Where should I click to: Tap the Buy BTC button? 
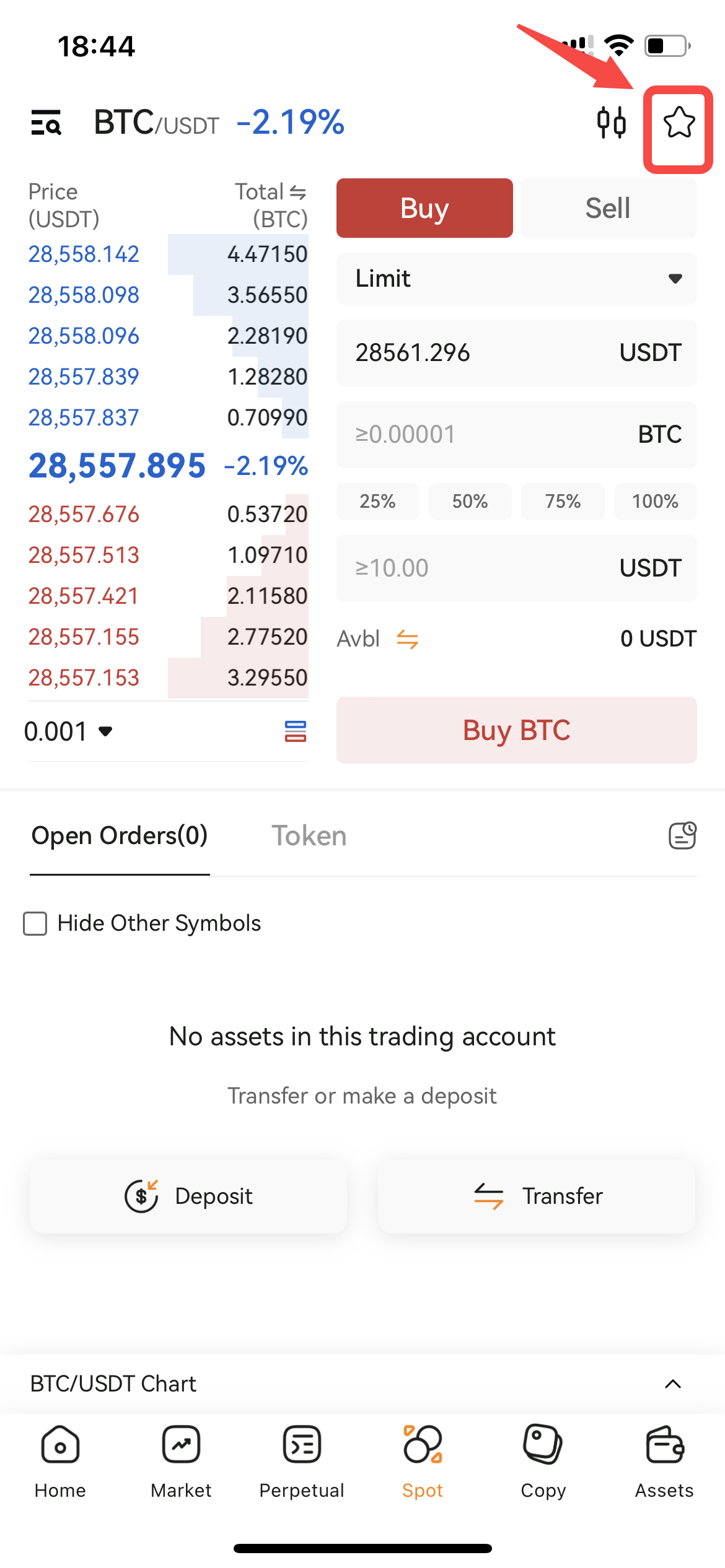point(517,730)
